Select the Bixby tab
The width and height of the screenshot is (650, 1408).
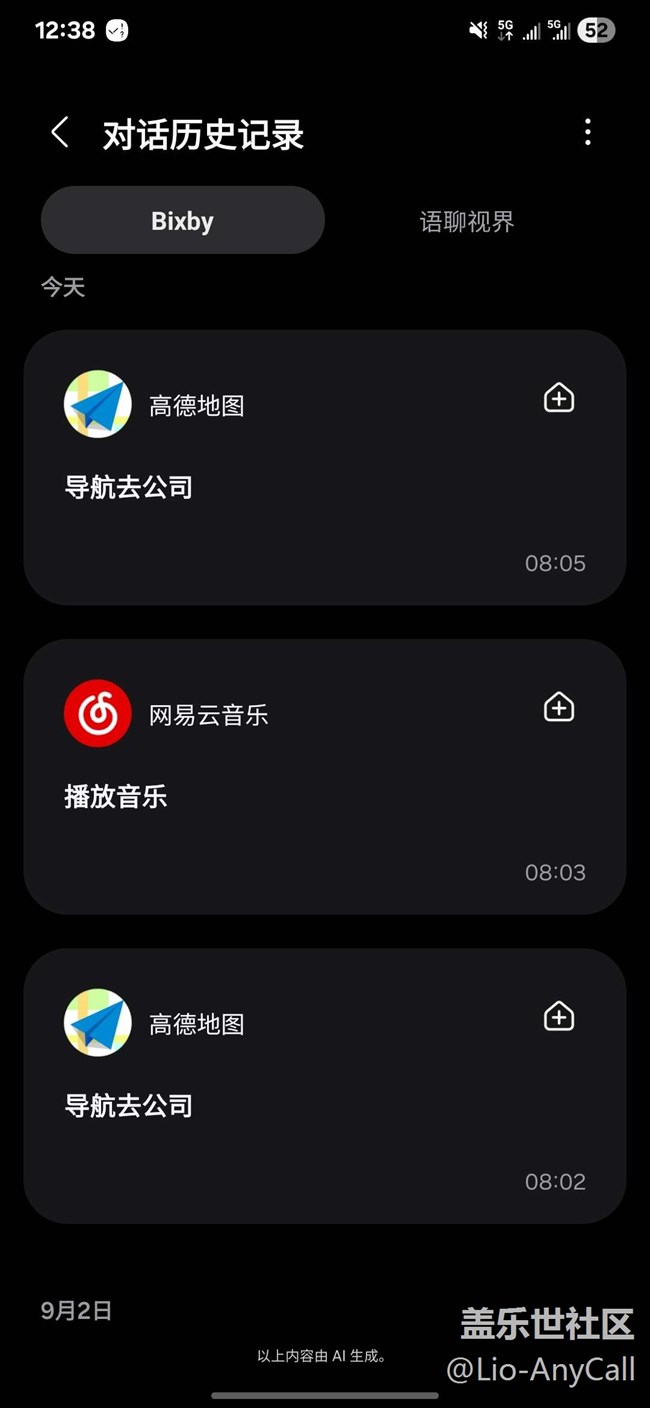point(183,220)
